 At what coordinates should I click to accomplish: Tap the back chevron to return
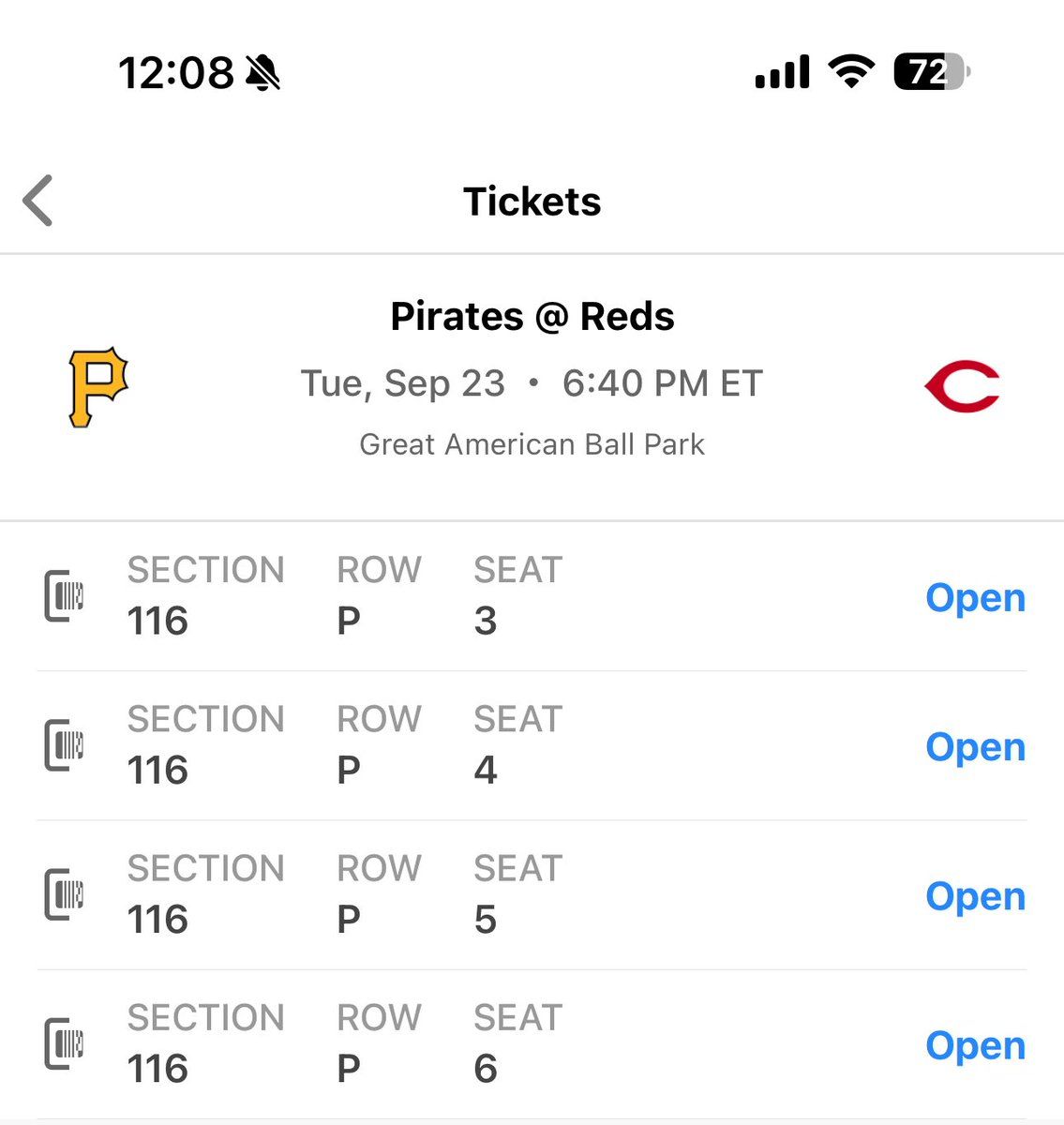[37, 200]
